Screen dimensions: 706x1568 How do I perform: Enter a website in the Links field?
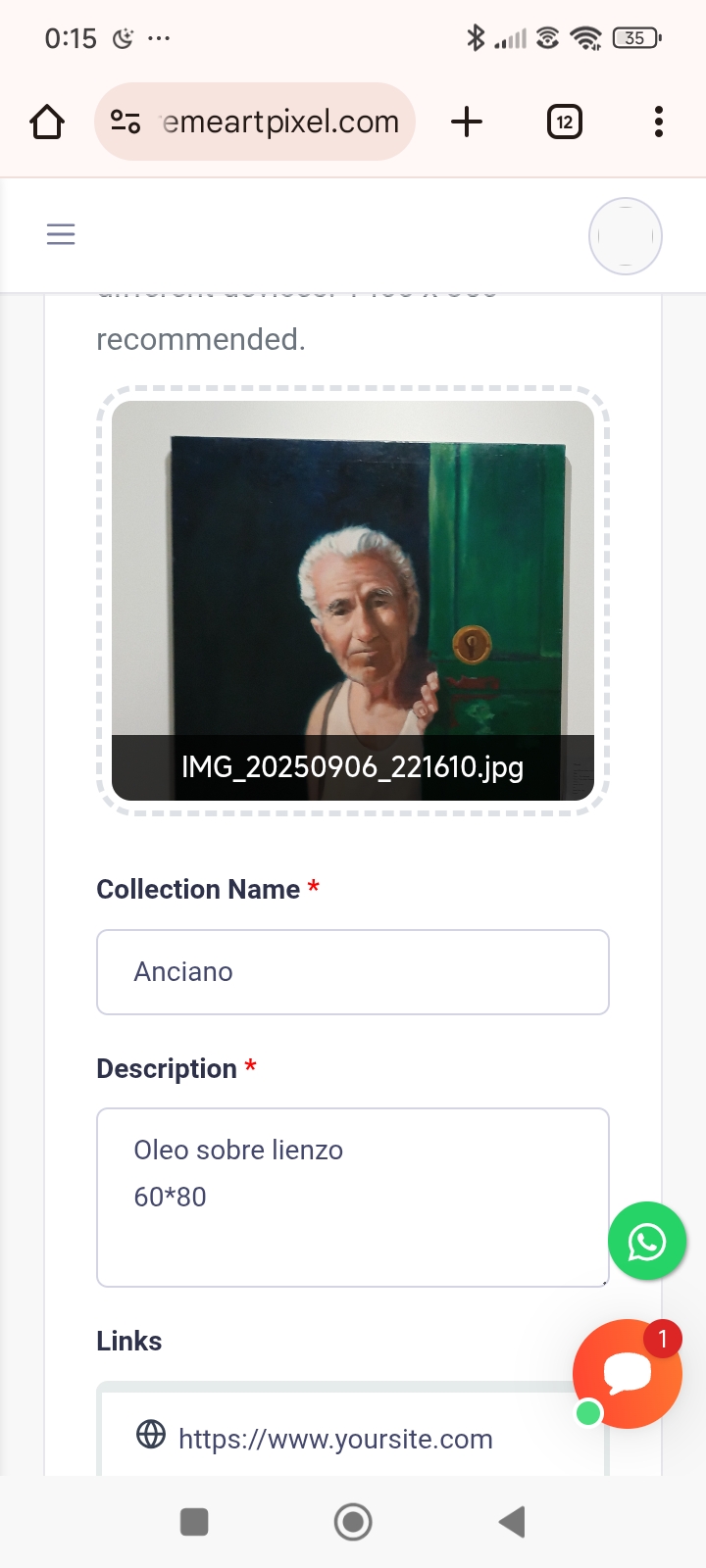[353, 1439]
